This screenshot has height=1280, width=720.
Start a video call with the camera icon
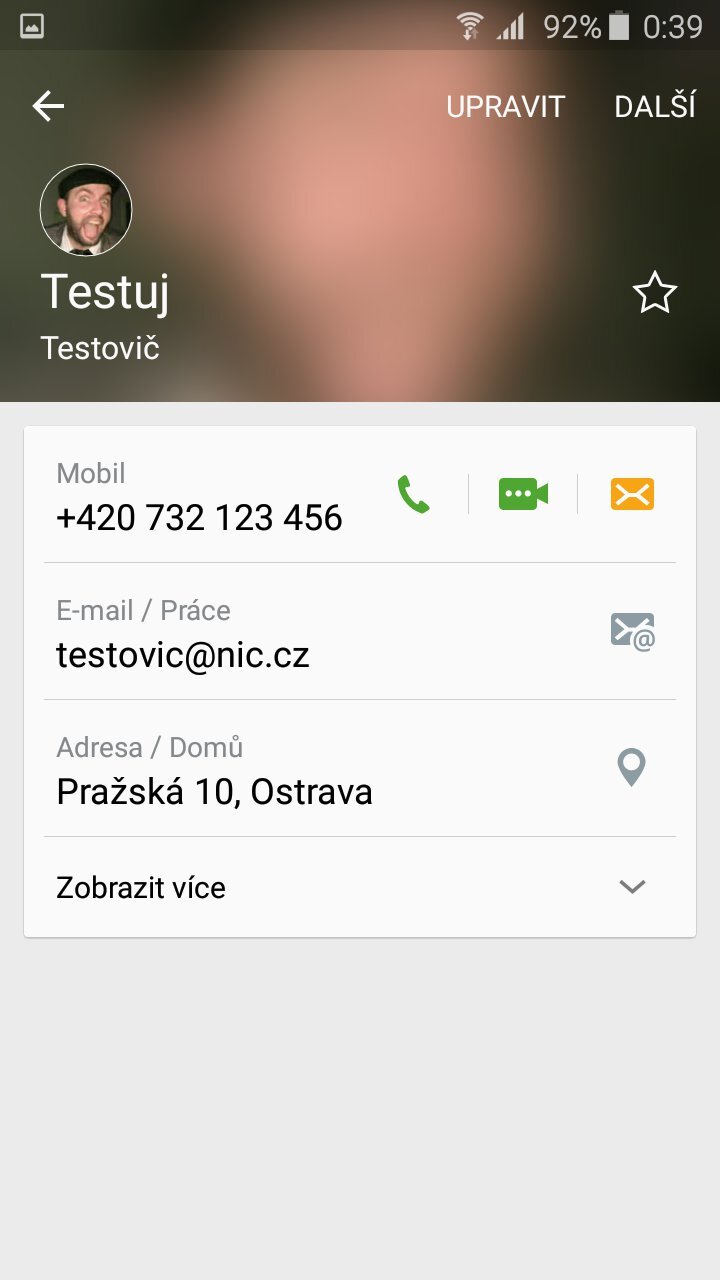[x=523, y=494]
